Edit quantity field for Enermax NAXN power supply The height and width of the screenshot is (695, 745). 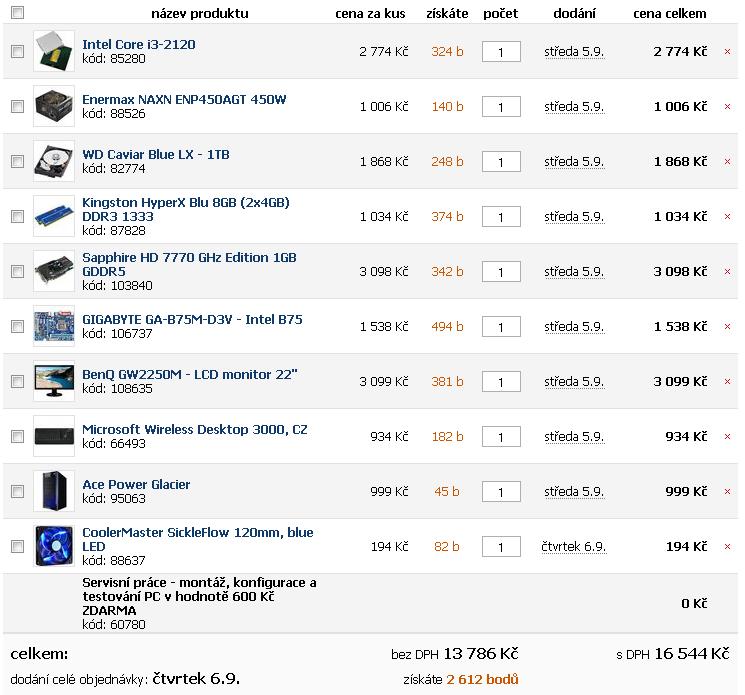pyautogui.click(x=501, y=106)
